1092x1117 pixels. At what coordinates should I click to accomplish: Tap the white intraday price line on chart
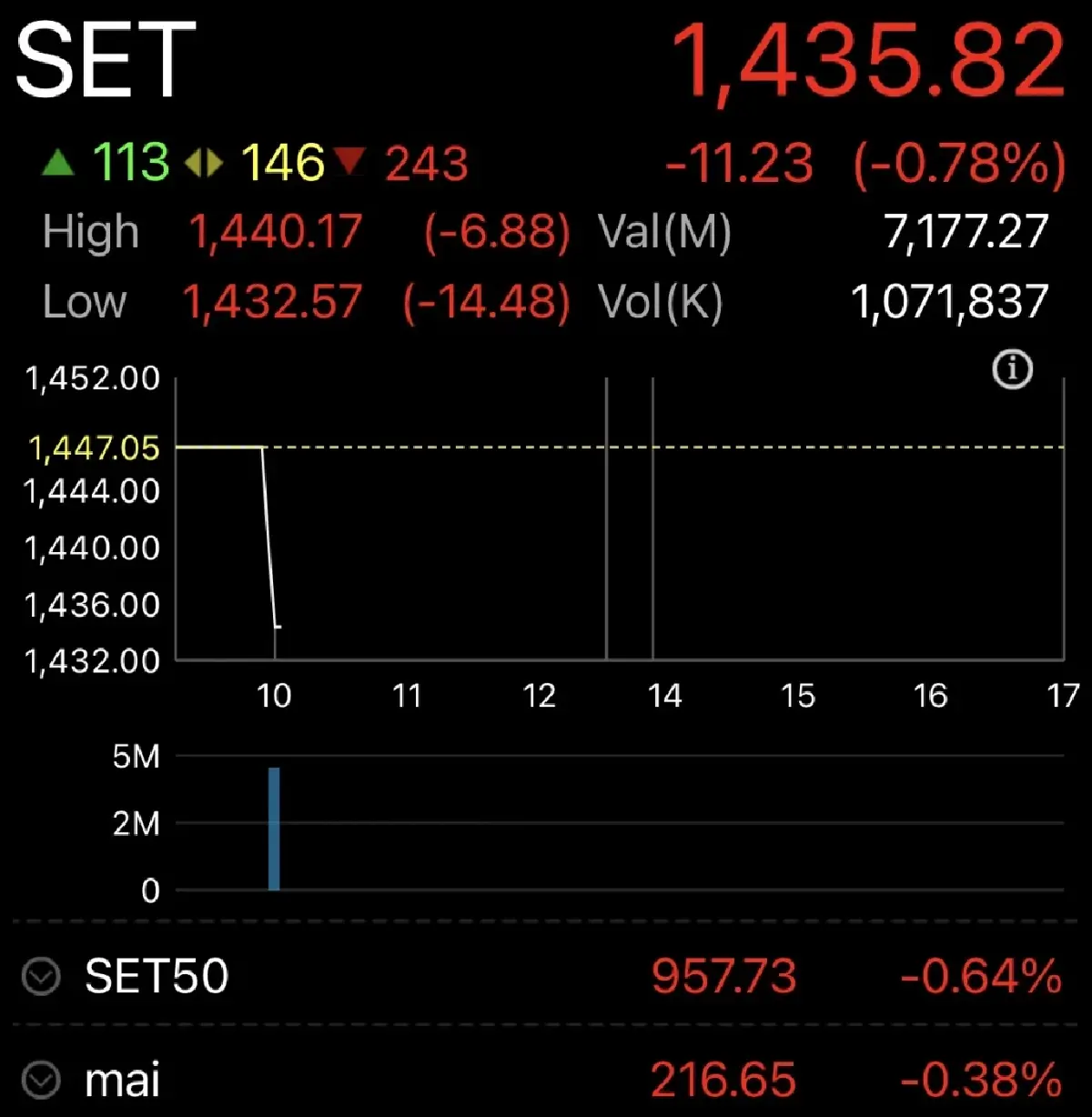[x=270, y=537]
